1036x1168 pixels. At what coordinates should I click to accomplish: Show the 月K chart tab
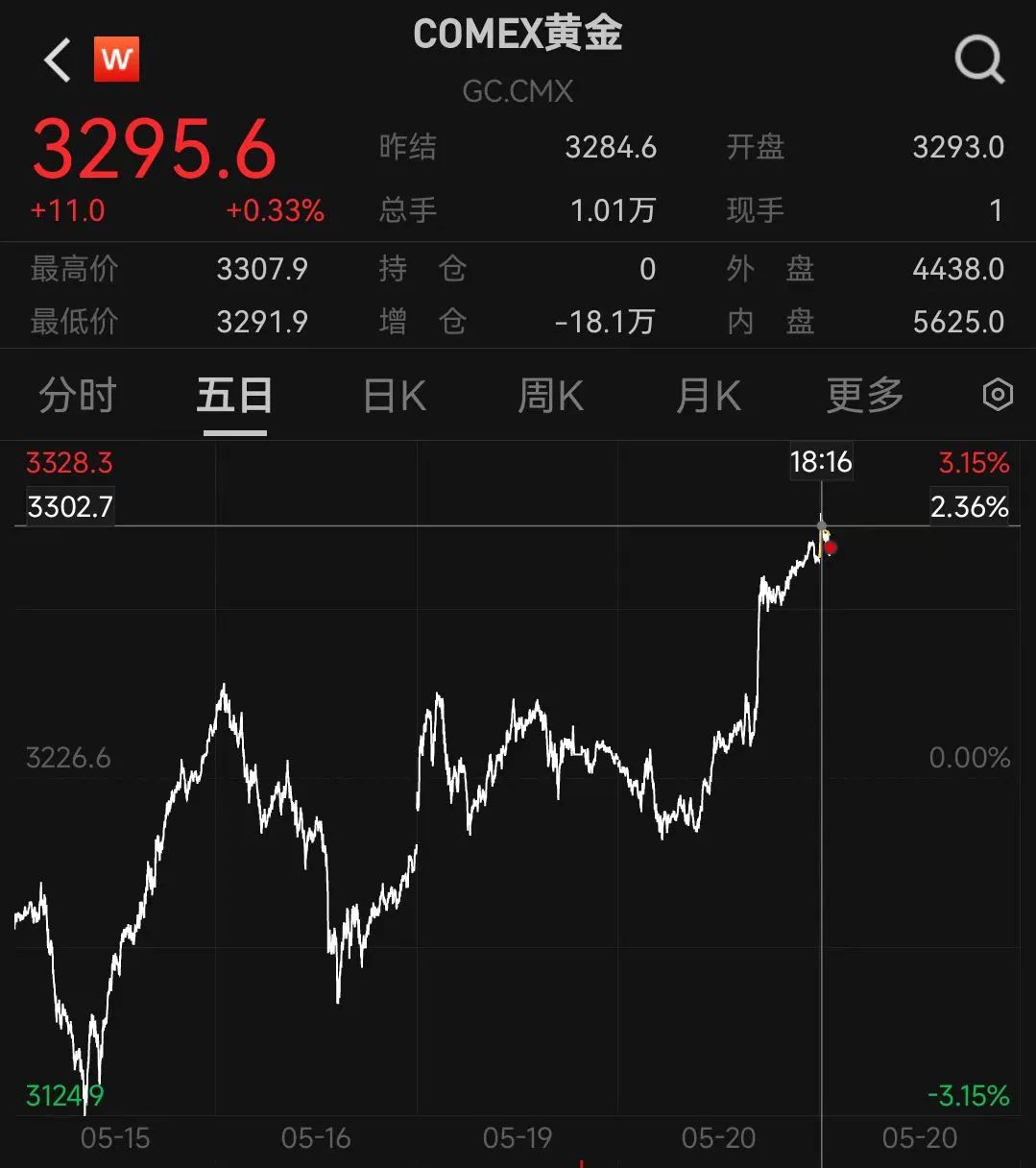[x=708, y=396]
